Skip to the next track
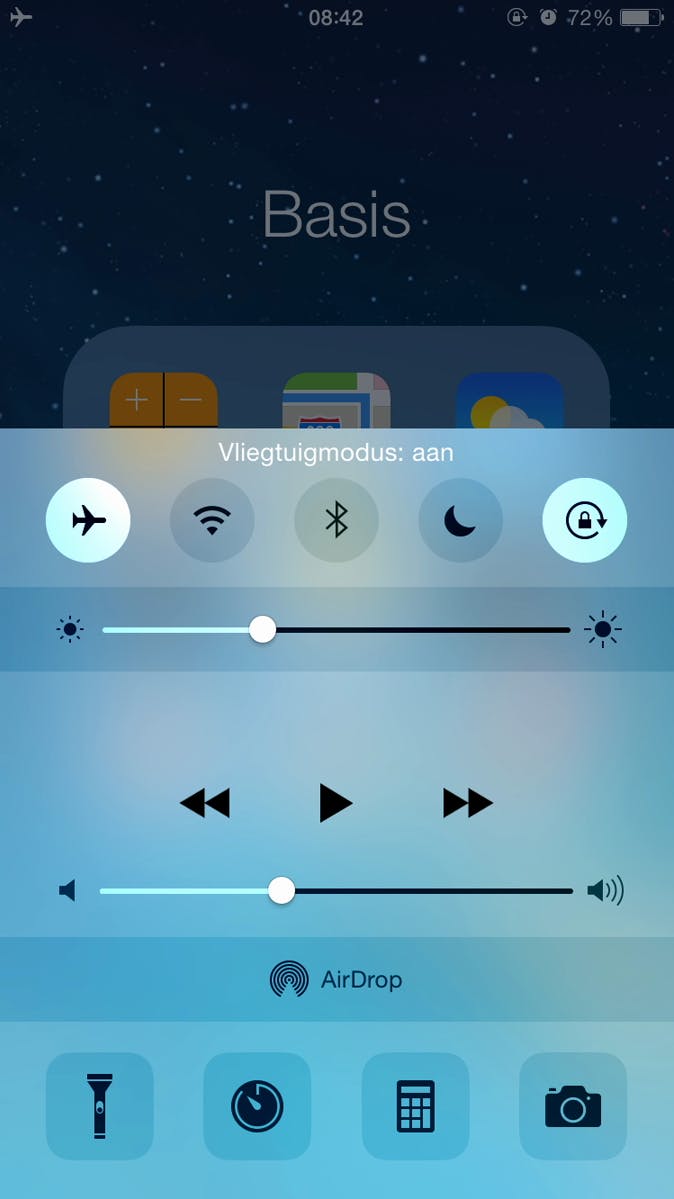674x1199 pixels. coord(467,803)
